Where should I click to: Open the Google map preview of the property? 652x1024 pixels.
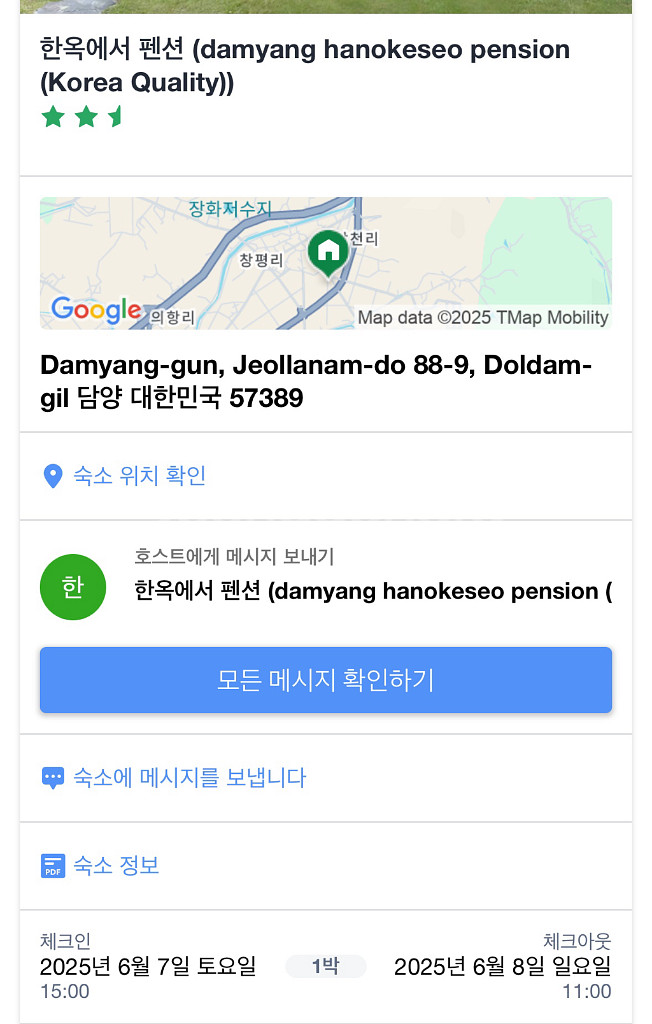coord(325,263)
